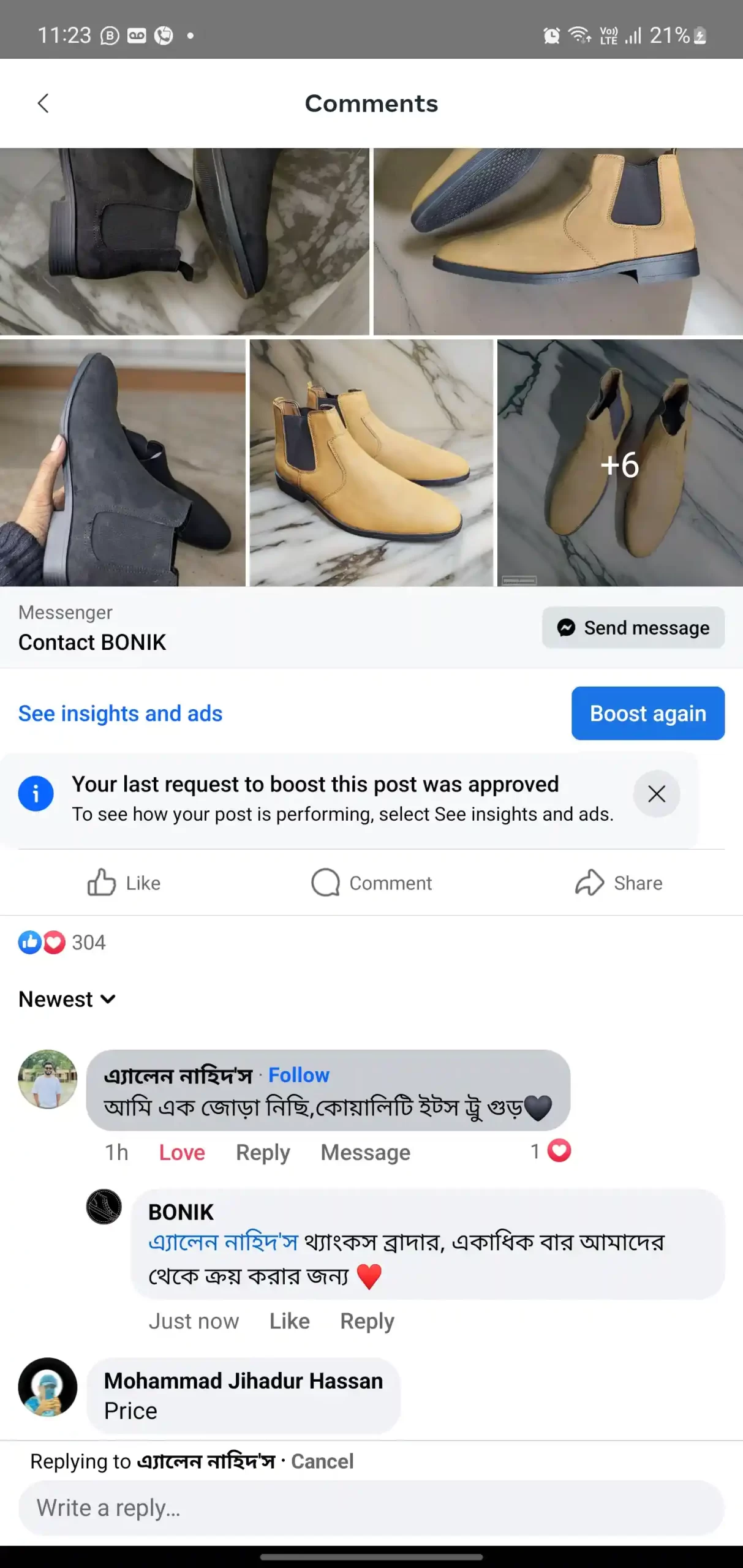Open the first black boots photo

[184, 241]
